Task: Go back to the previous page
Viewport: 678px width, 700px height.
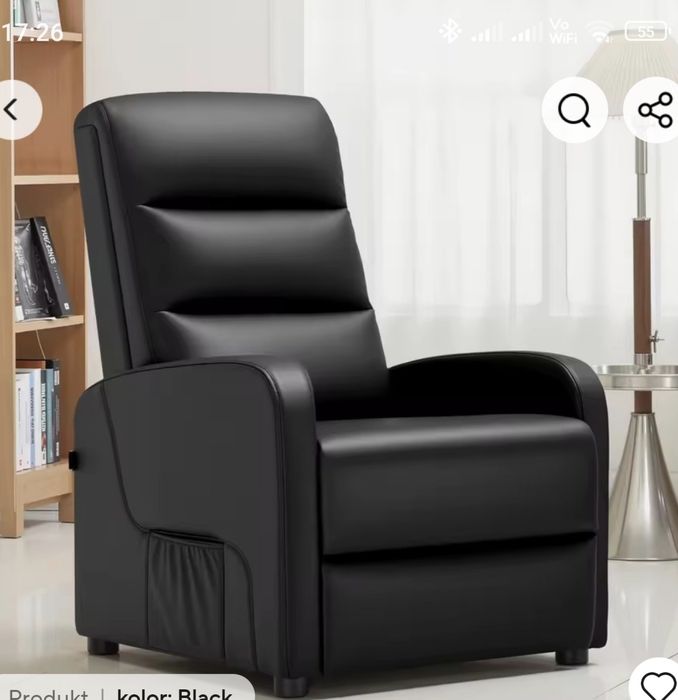Action: coord(14,110)
